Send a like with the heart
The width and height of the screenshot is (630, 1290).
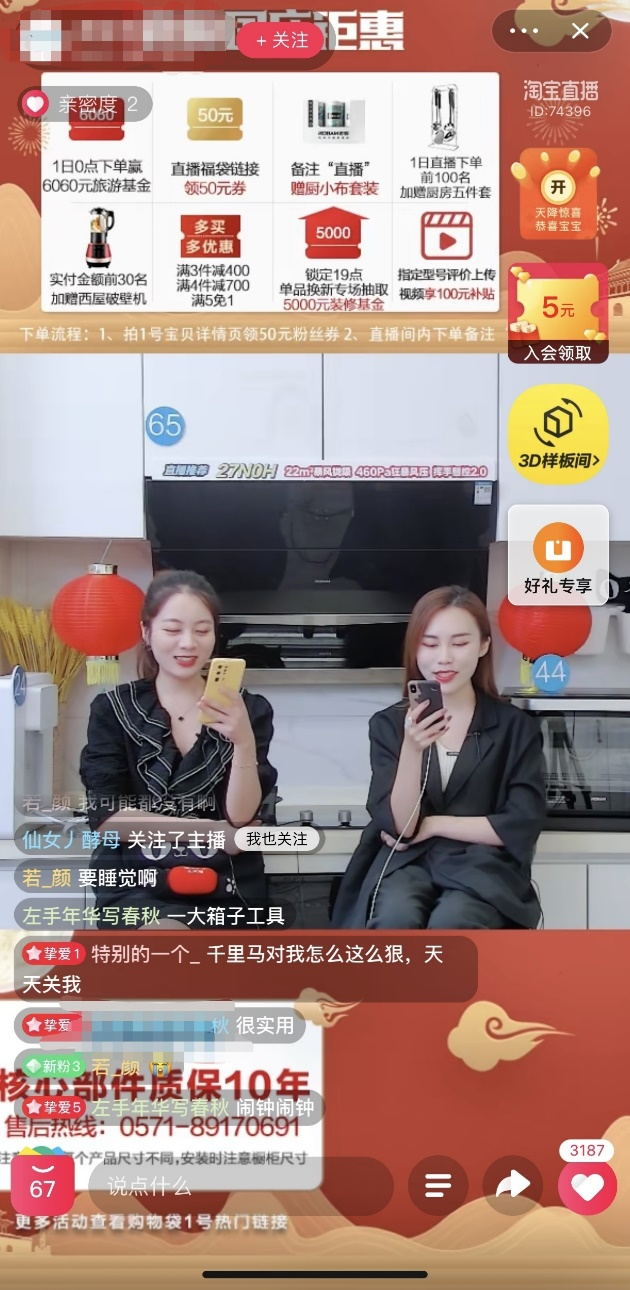tap(586, 1186)
